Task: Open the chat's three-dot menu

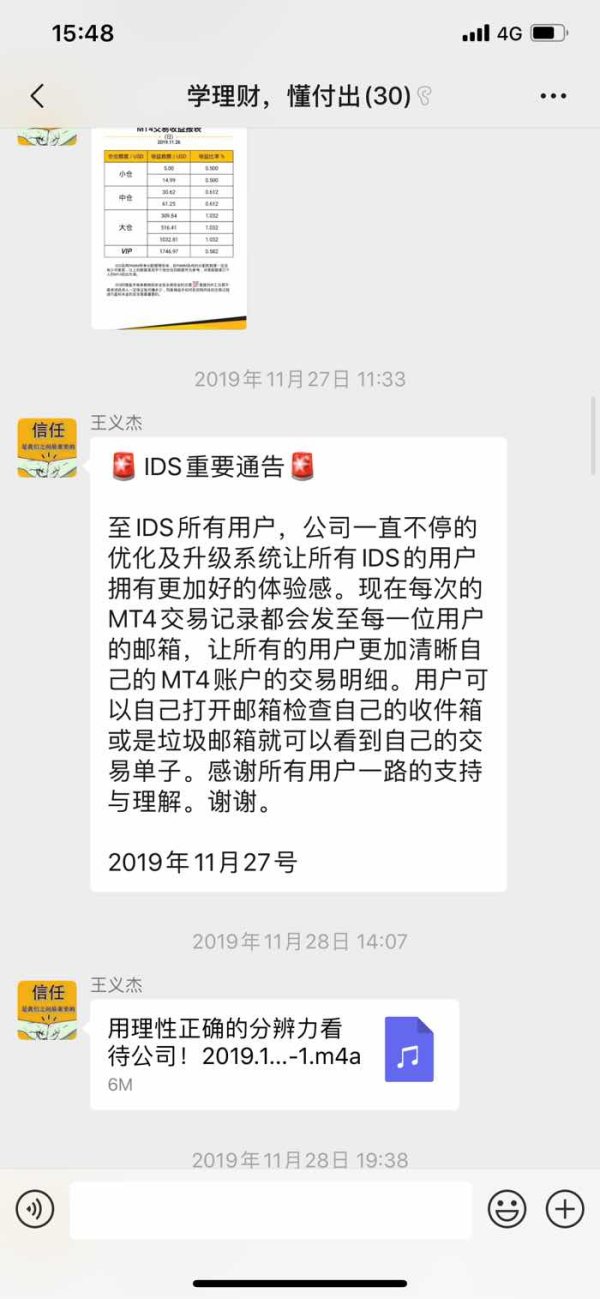Action: (553, 96)
